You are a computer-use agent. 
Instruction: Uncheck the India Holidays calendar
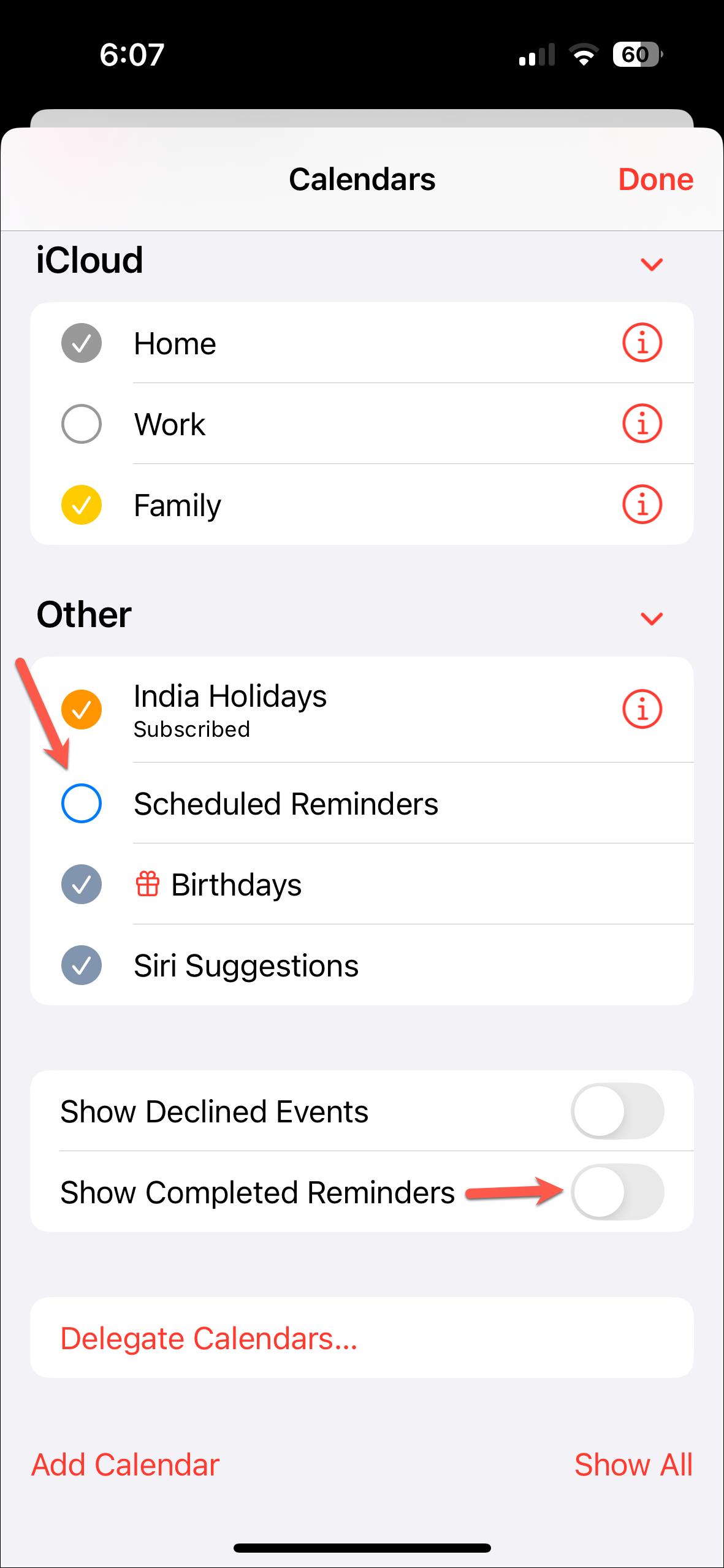pos(82,709)
